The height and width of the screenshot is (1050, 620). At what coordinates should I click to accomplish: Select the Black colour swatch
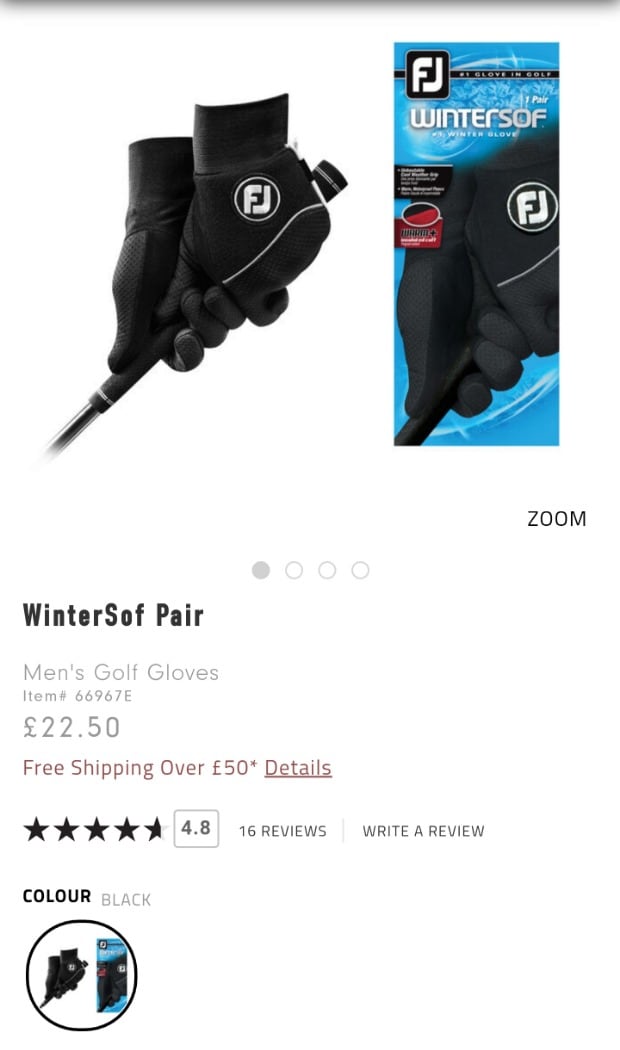(81, 975)
